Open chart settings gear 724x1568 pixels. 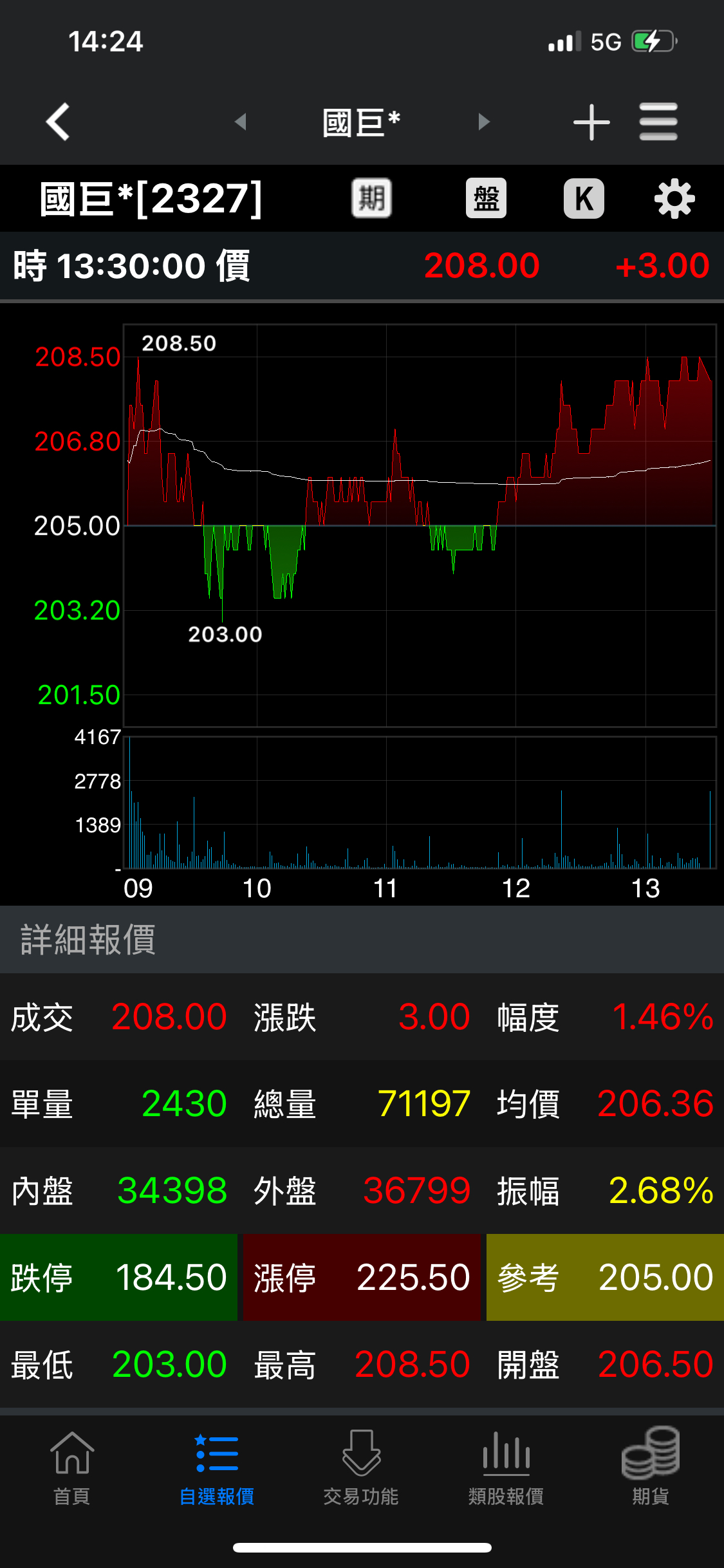pyautogui.click(x=674, y=199)
